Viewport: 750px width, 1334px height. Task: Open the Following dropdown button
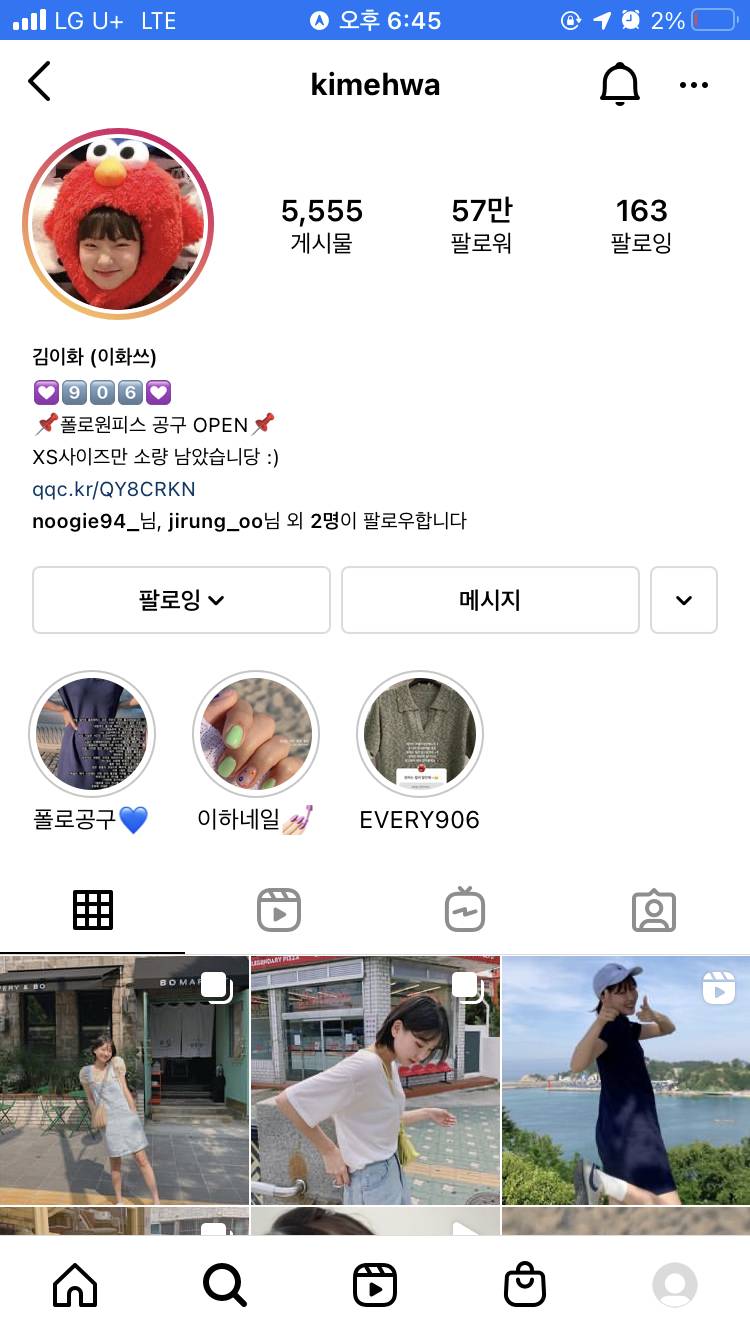[x=181, y=600]
